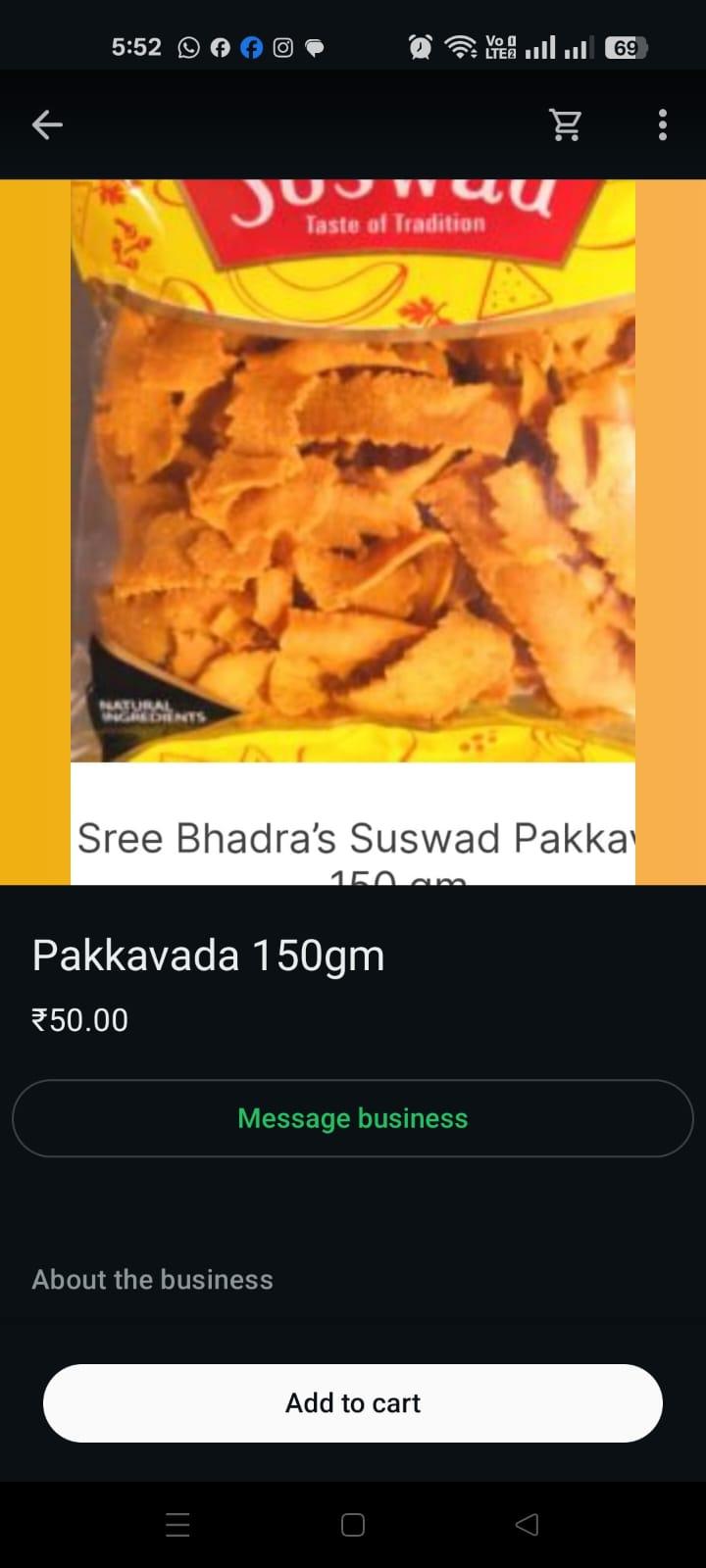The height and width of the screenshot is (1568, 706).
Task: Go back using the top arrow
Action: 47,124
